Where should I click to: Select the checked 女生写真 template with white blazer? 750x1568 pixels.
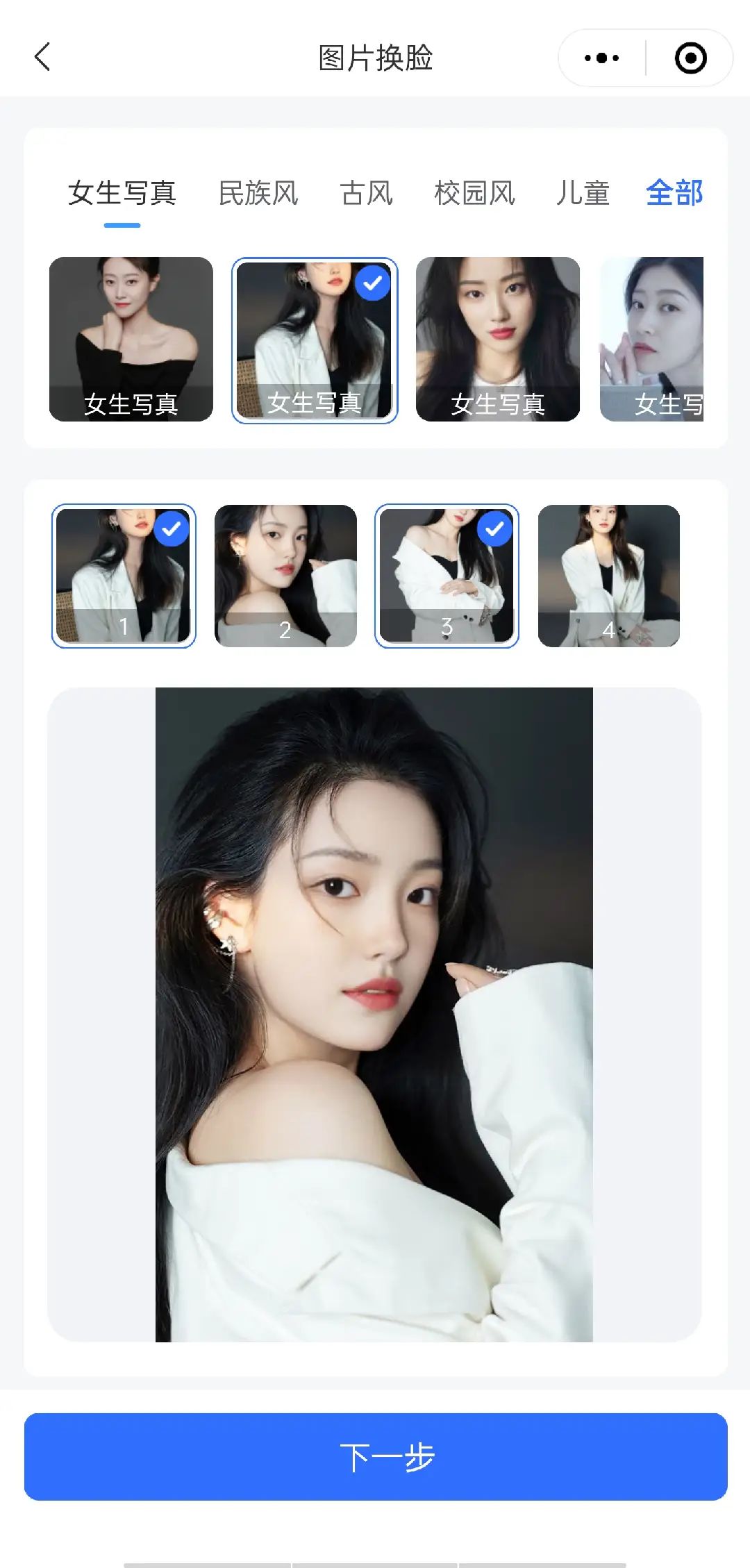pos(314,340)
